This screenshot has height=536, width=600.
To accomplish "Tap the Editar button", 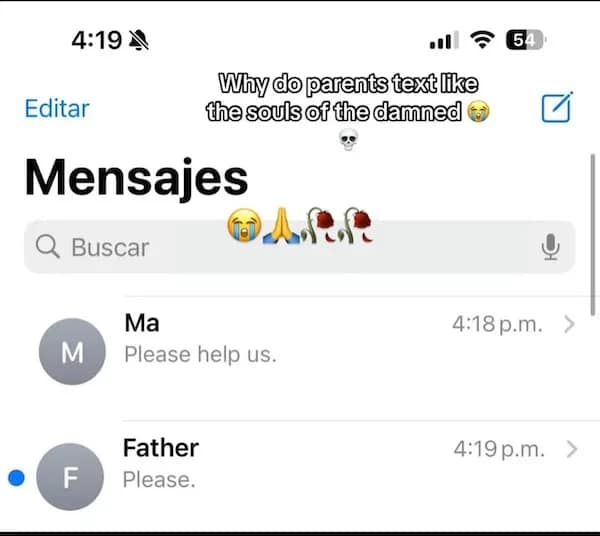I will coord(57,109).
